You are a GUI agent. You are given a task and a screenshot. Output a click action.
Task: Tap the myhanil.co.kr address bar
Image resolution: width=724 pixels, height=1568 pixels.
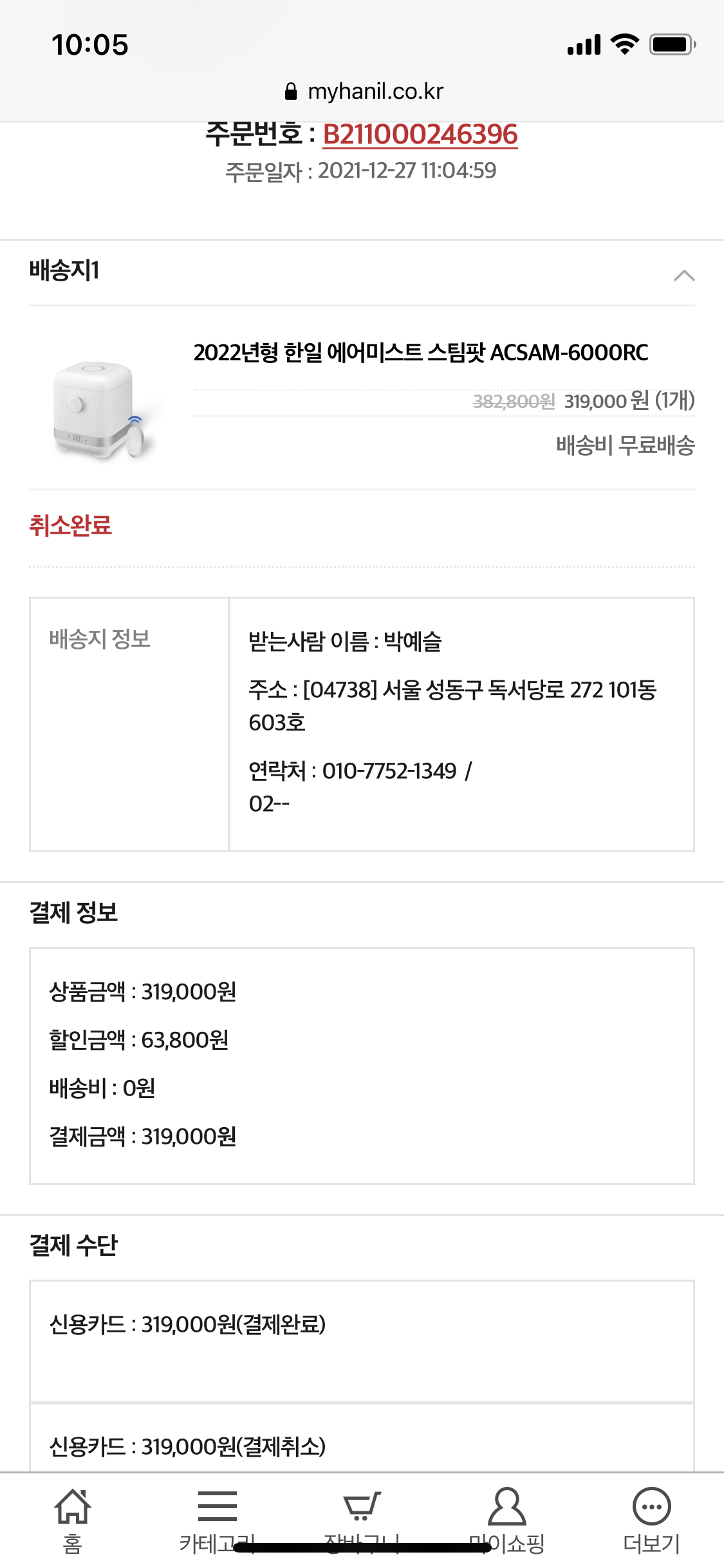click(x=363, y=91)
